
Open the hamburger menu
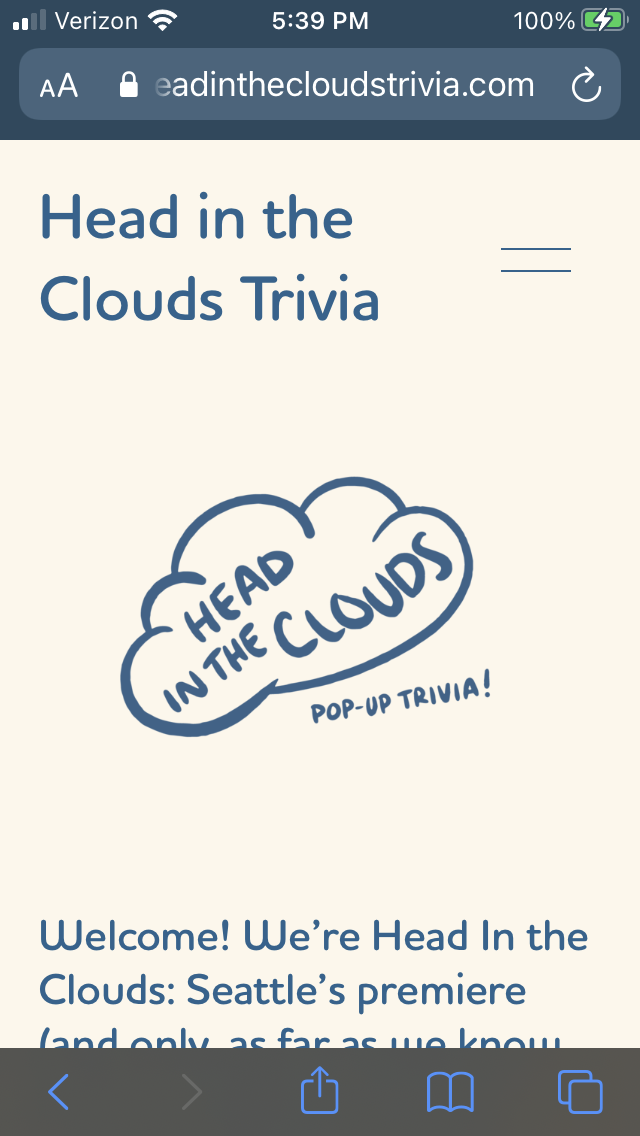point(536,259)
